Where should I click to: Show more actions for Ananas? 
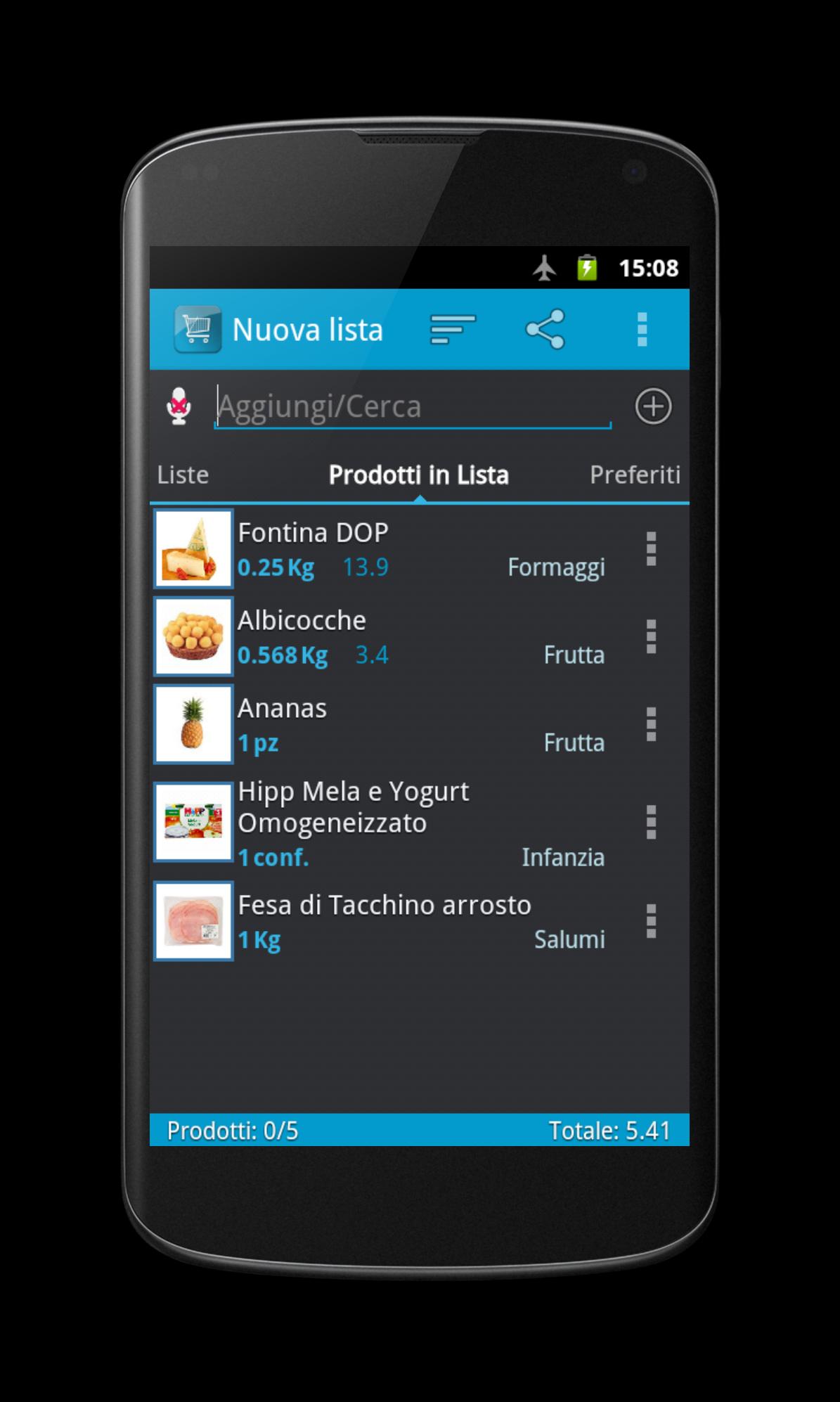coord(651,725)
